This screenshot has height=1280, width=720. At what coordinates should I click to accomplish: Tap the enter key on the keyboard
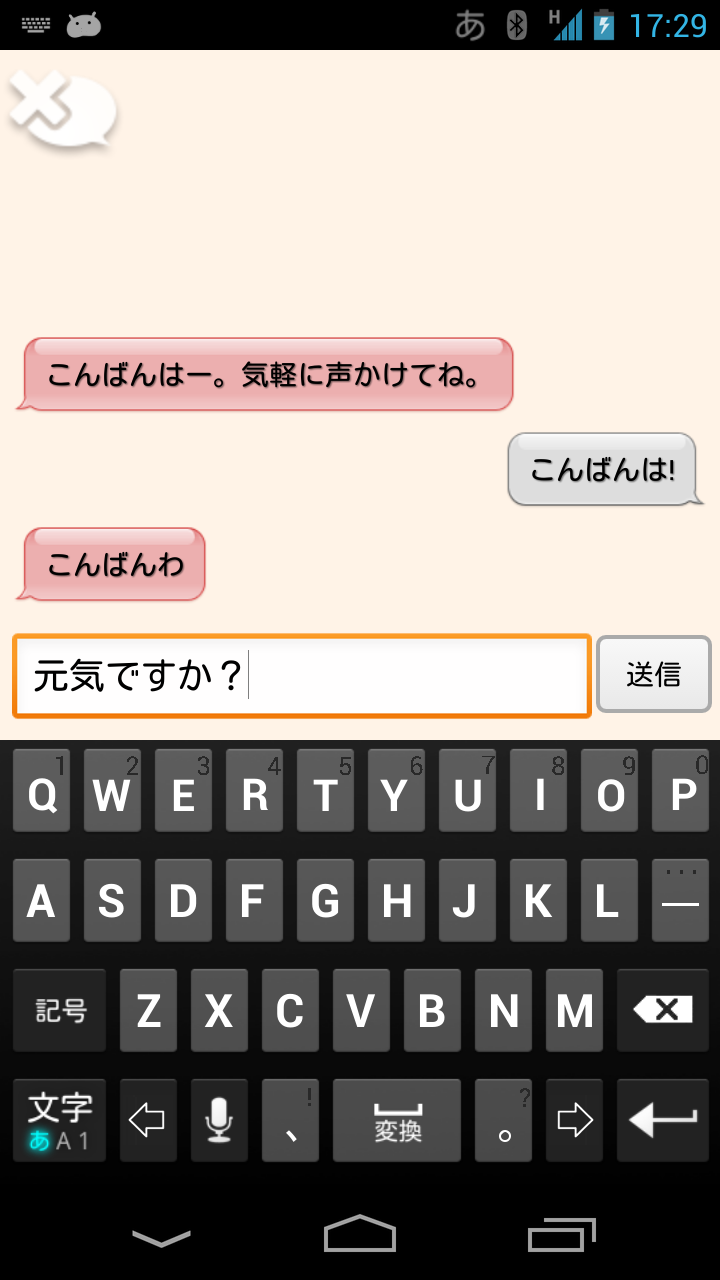tap(662, 1121)
